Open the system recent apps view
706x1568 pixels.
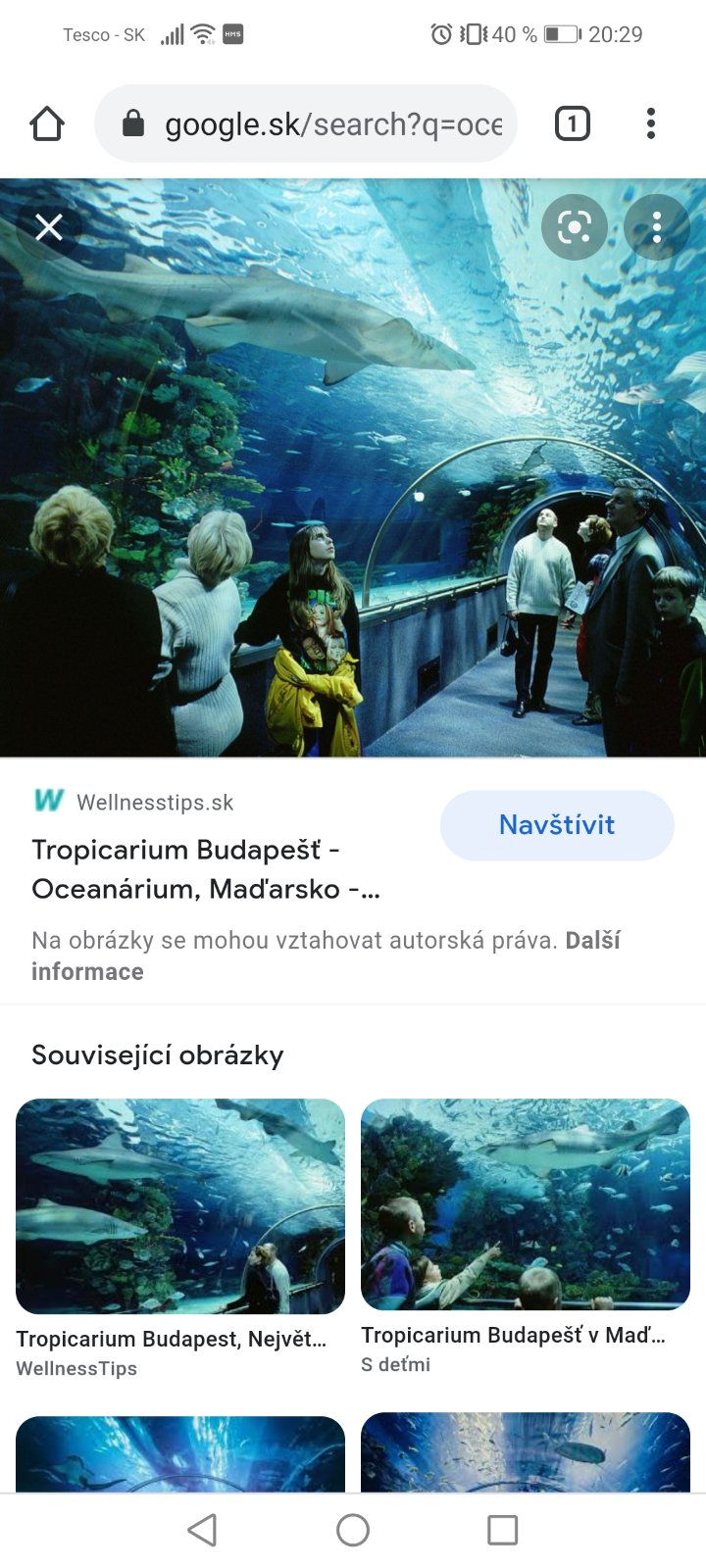502,1530
